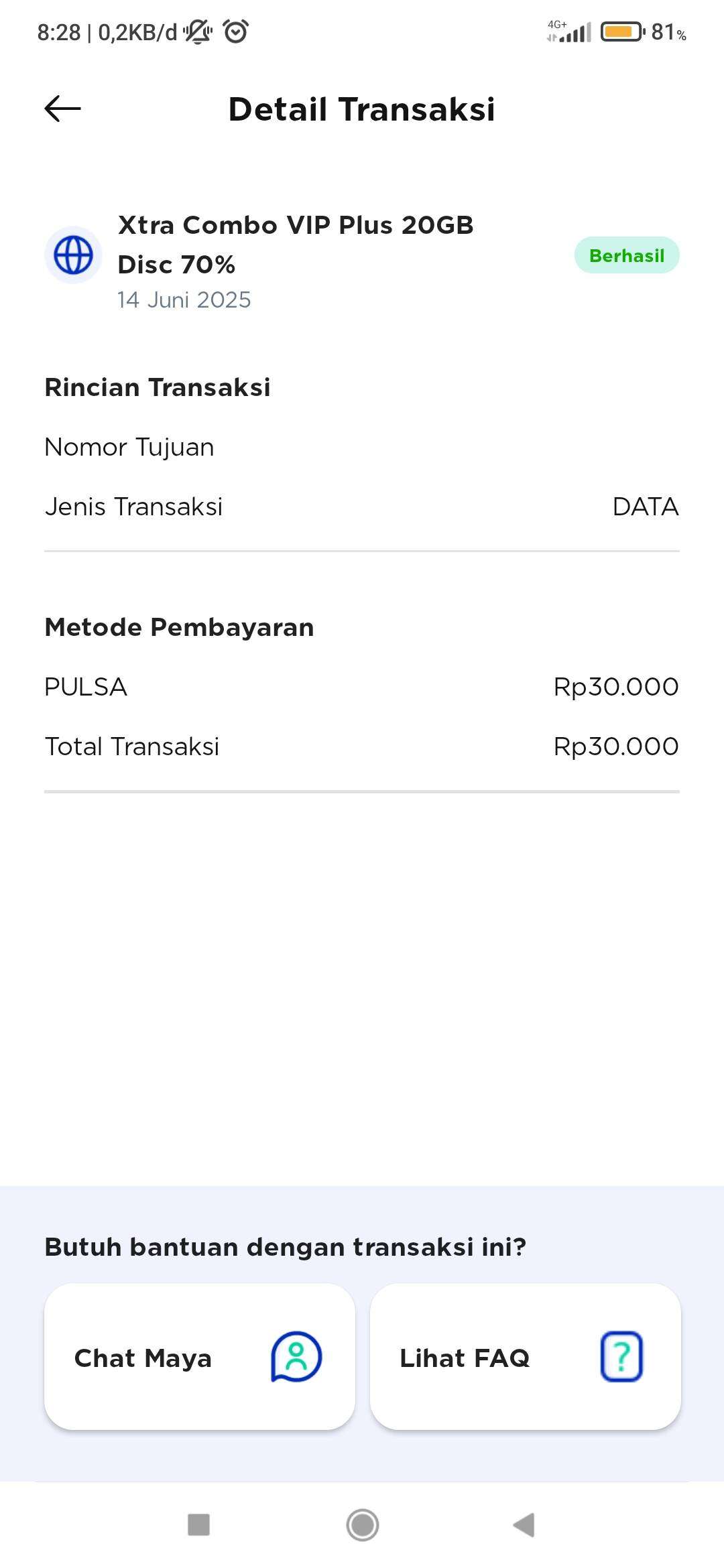Open the Lihat FAQ card
This screenshot has width=724, height=1568.
pos(526,1357)
